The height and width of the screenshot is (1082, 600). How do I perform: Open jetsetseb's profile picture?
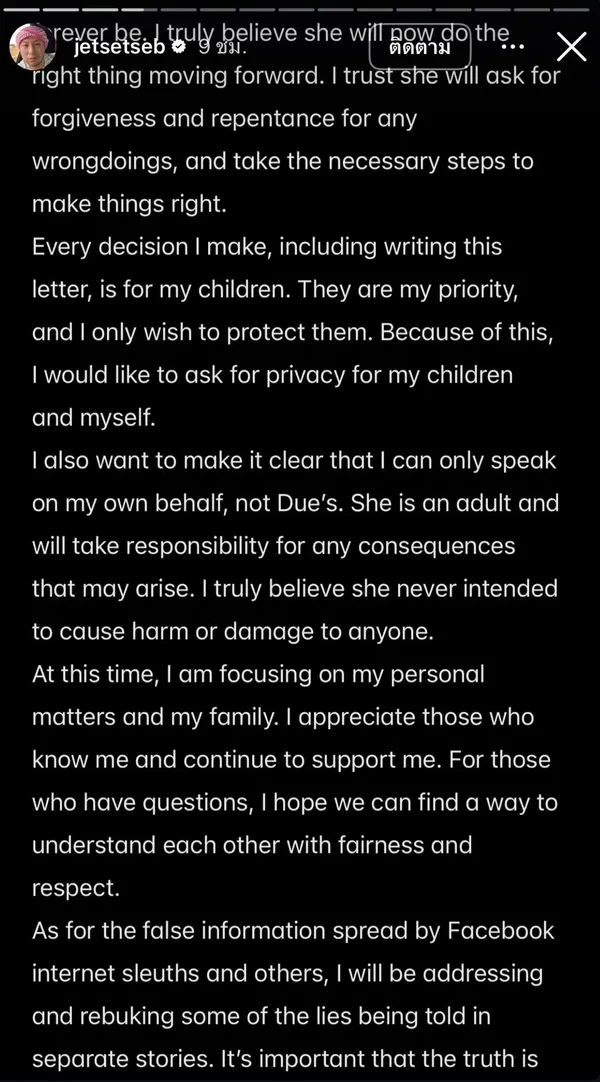[x=32, y=45]
